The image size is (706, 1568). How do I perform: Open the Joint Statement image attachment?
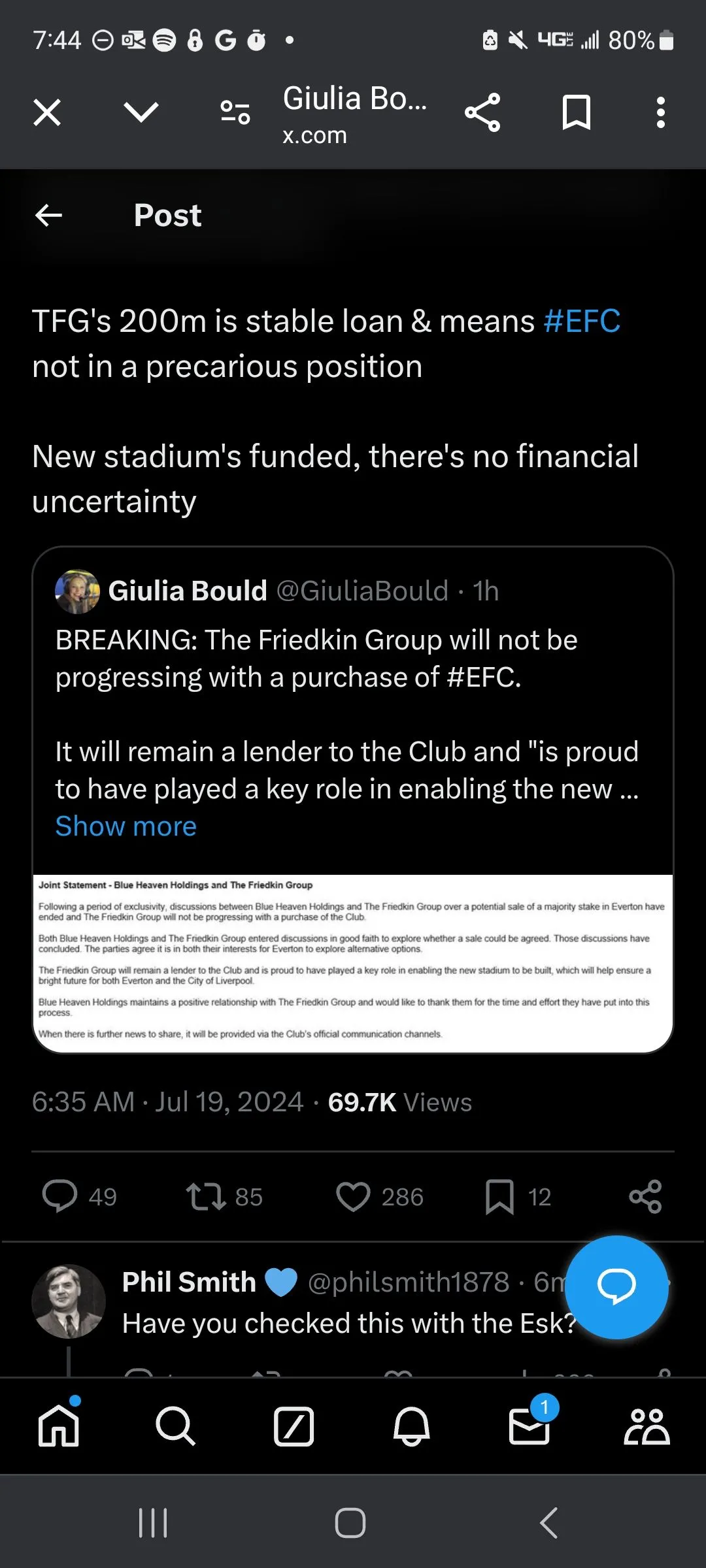[x=353, y=962]
